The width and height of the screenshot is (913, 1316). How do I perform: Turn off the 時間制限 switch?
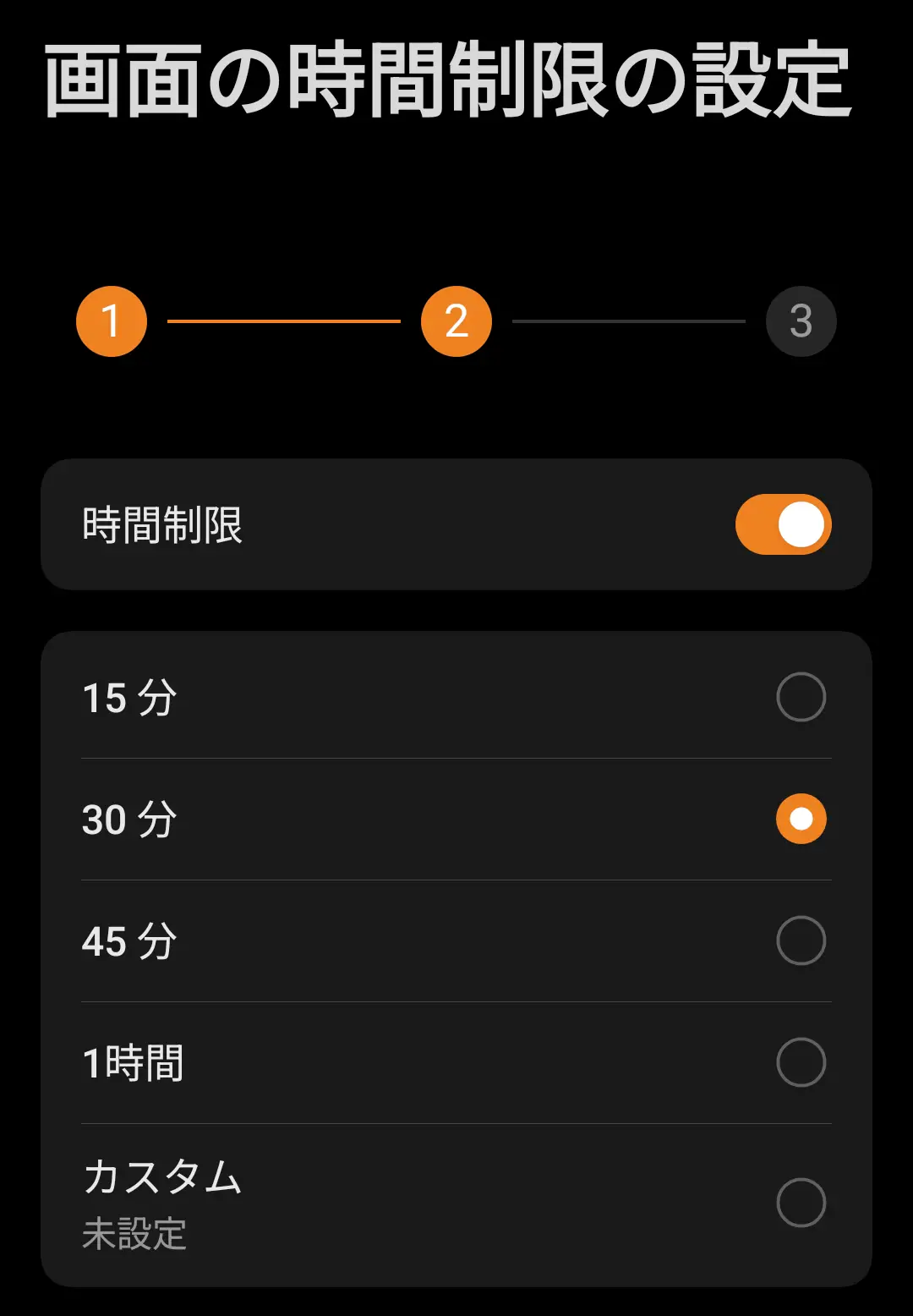pyautogui.click(x=783, y=524)
